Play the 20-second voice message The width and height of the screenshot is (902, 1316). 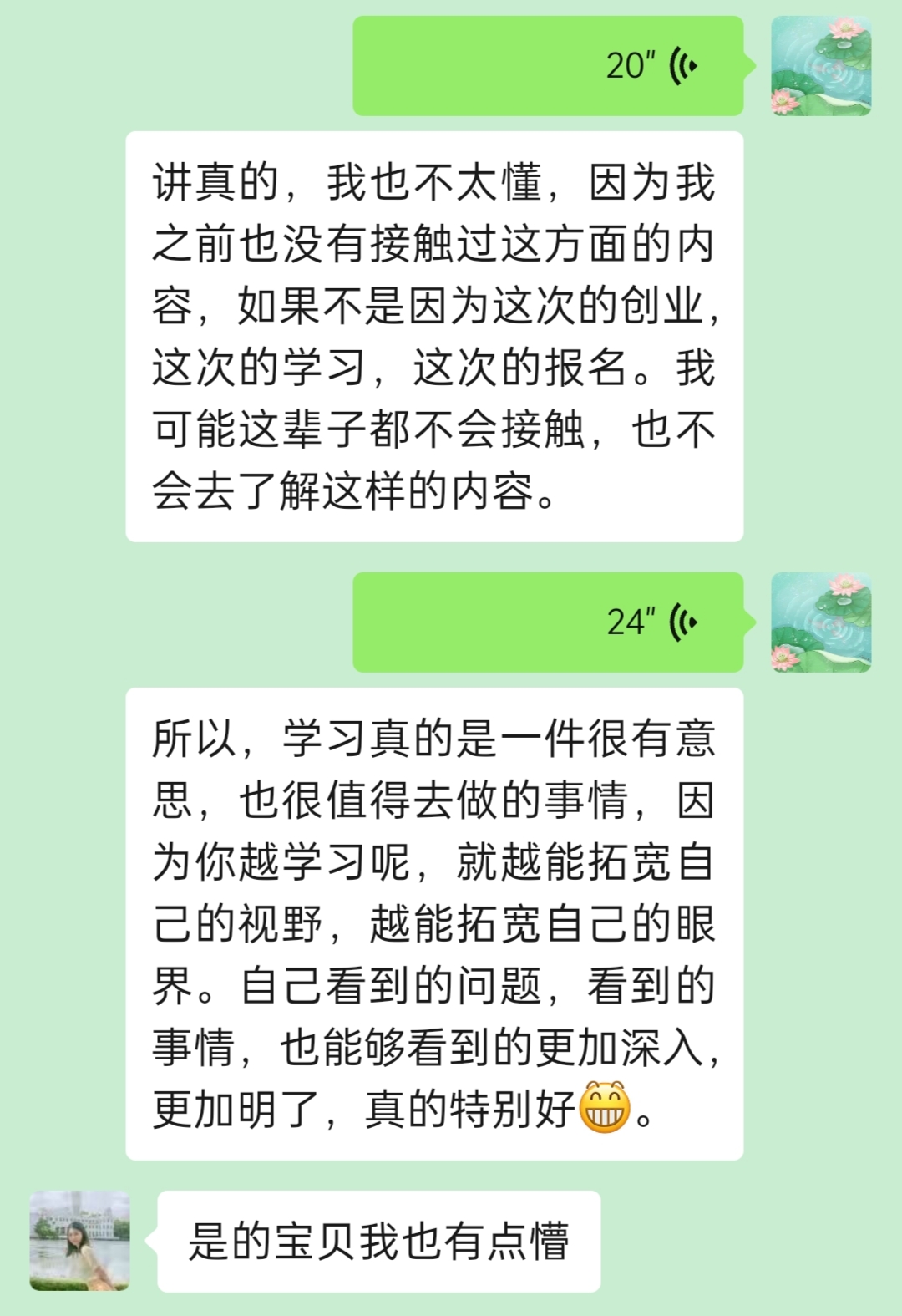pos(548,66)
